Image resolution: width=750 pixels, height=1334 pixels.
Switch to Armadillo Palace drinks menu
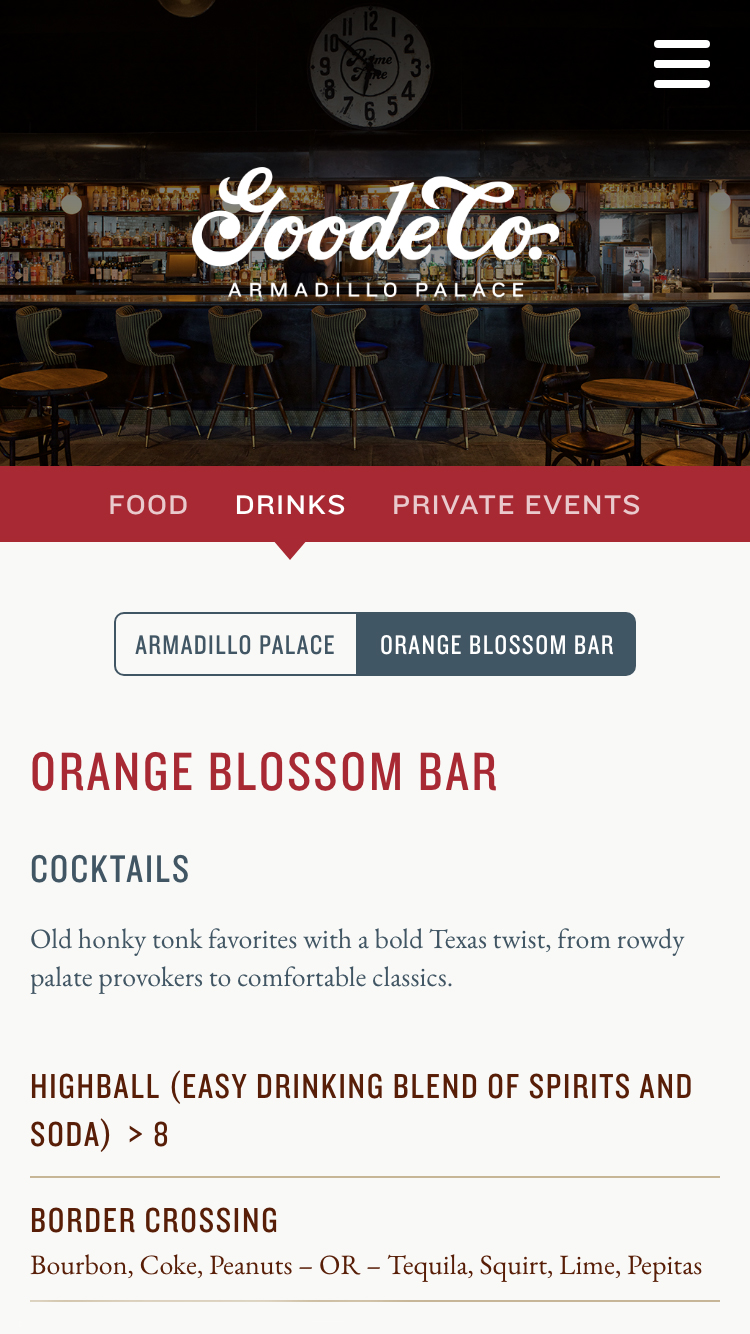pyautogui.click(x=236, y=645)
